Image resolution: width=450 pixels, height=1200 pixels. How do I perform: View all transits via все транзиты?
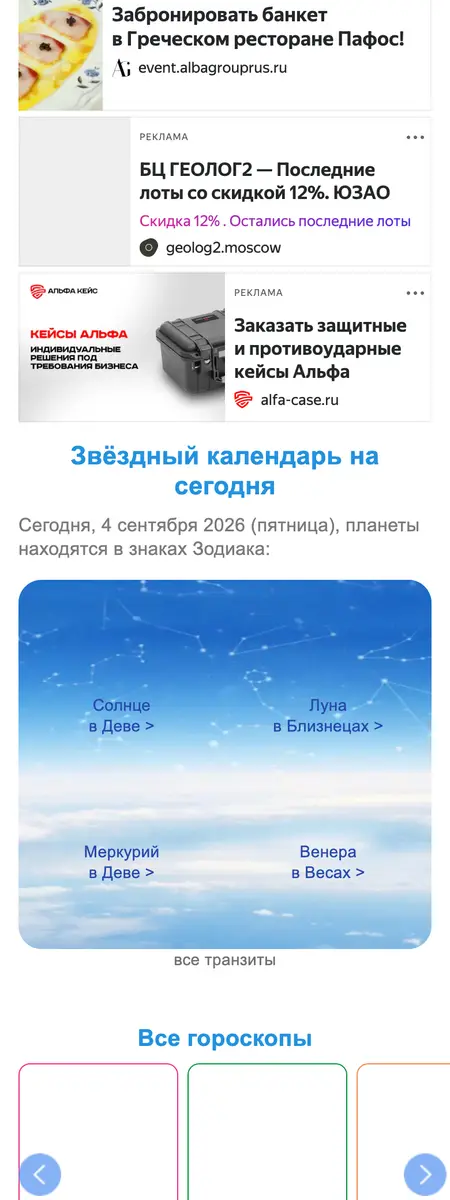click(225, 960)
